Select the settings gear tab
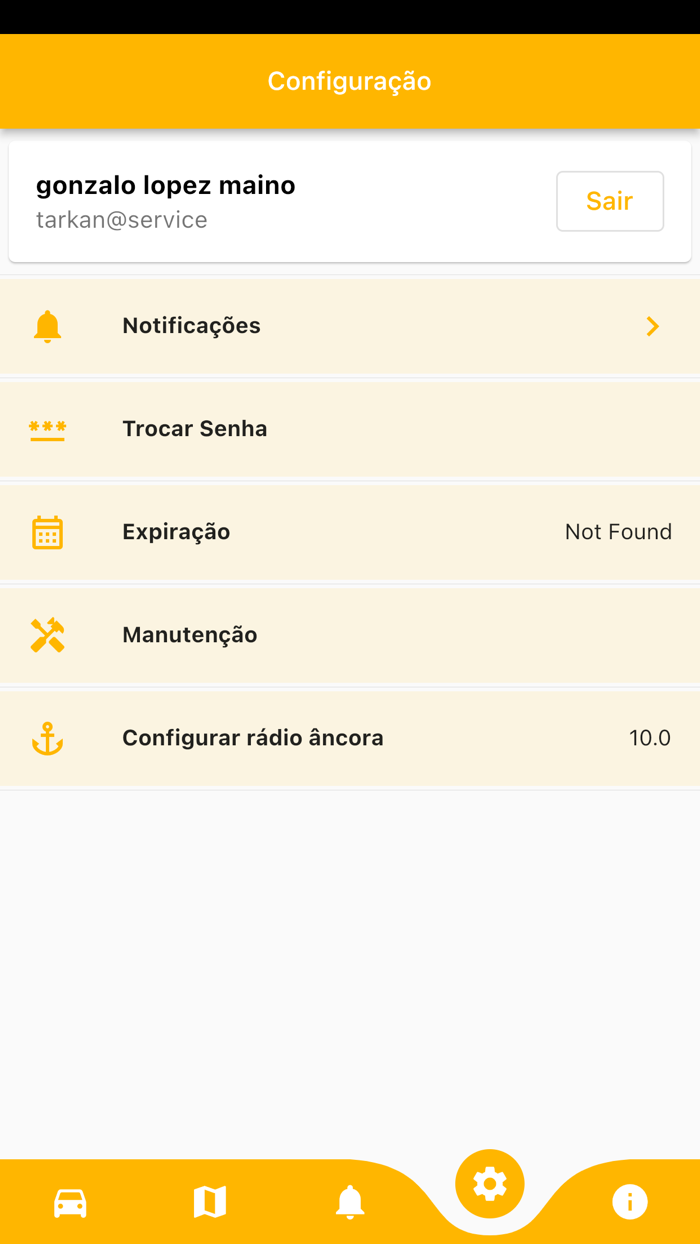Viewport: 700px width, 1244px height. 490,1184
